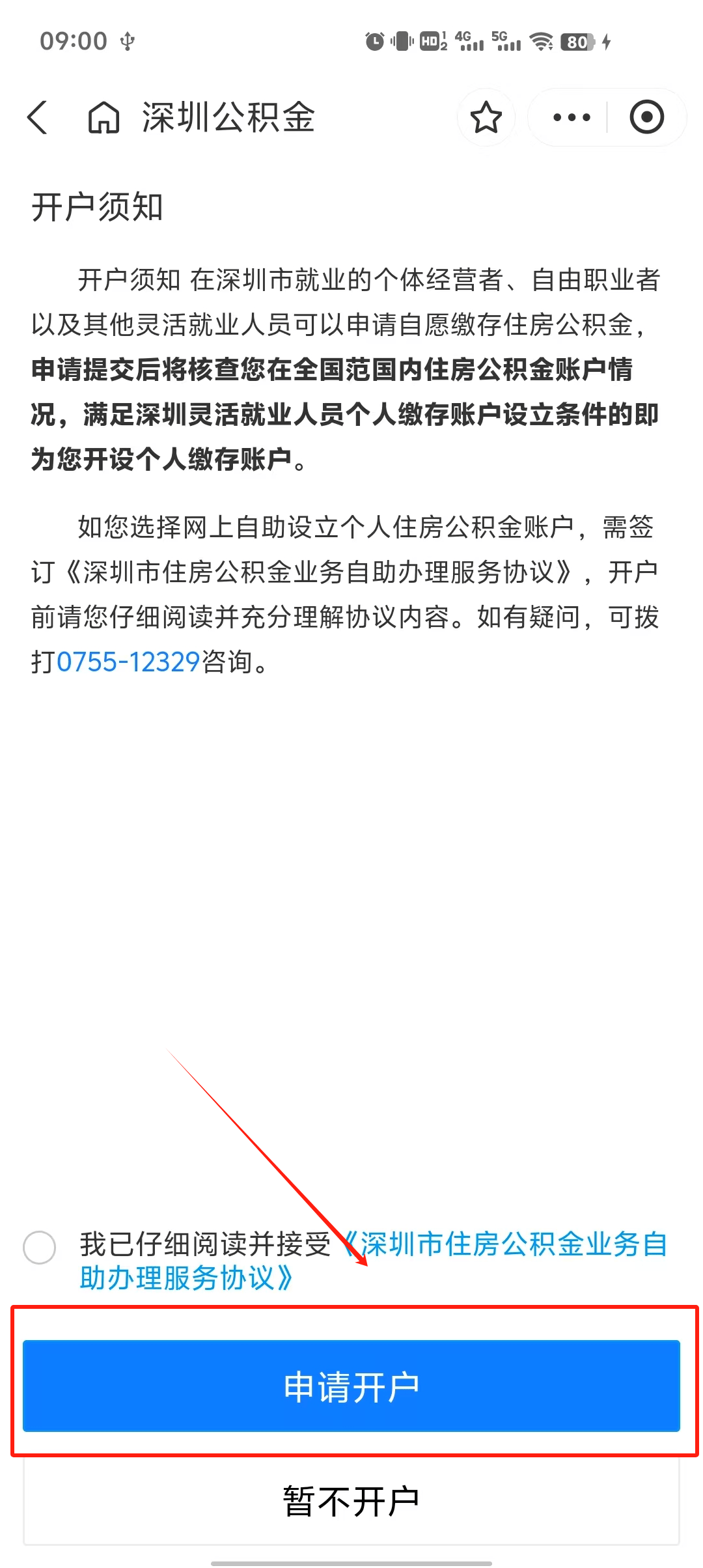Tap the star icon to favorite this mini program

[486, 117]
